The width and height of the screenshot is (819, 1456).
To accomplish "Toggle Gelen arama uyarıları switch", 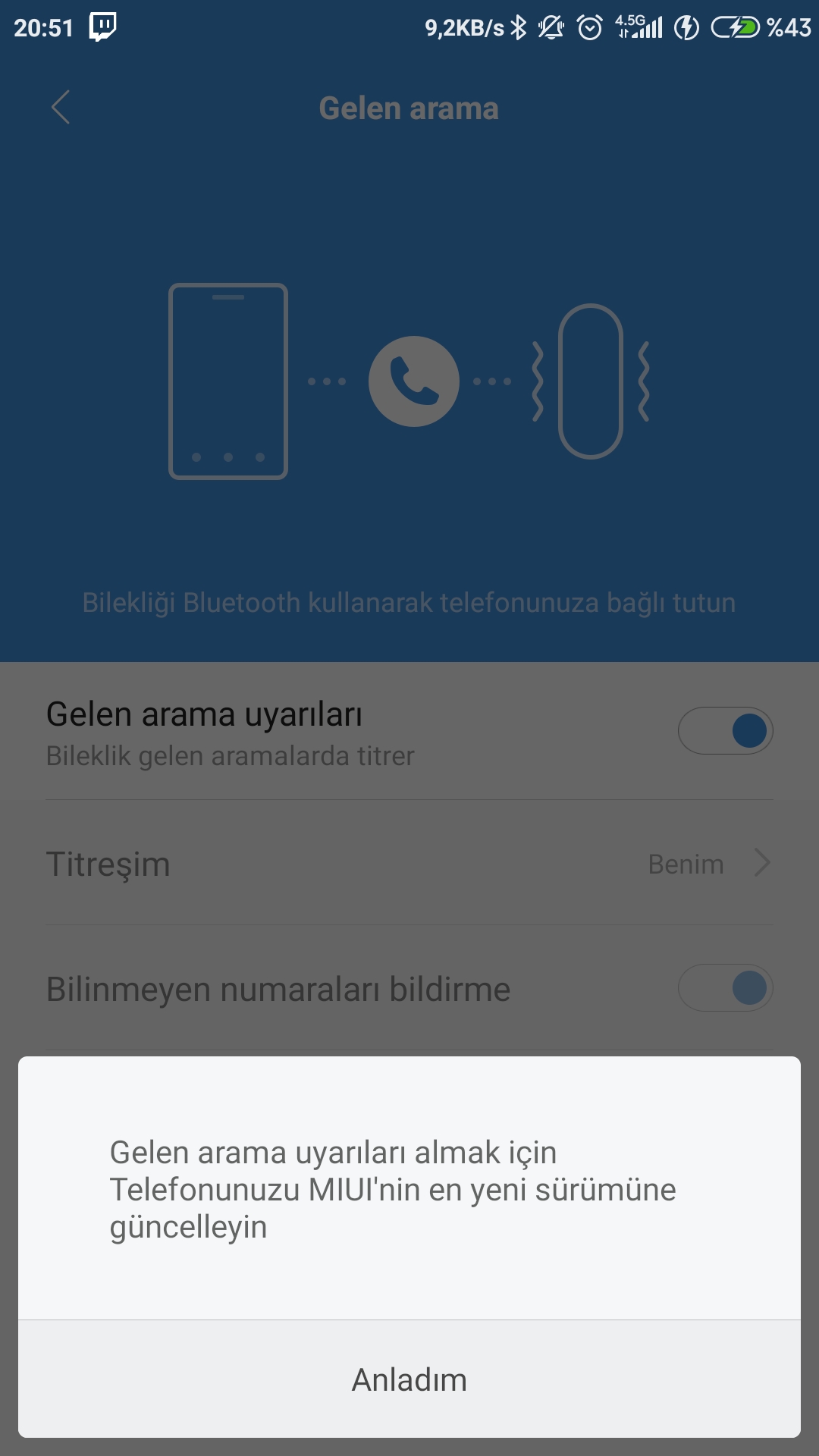I will 725,731.
